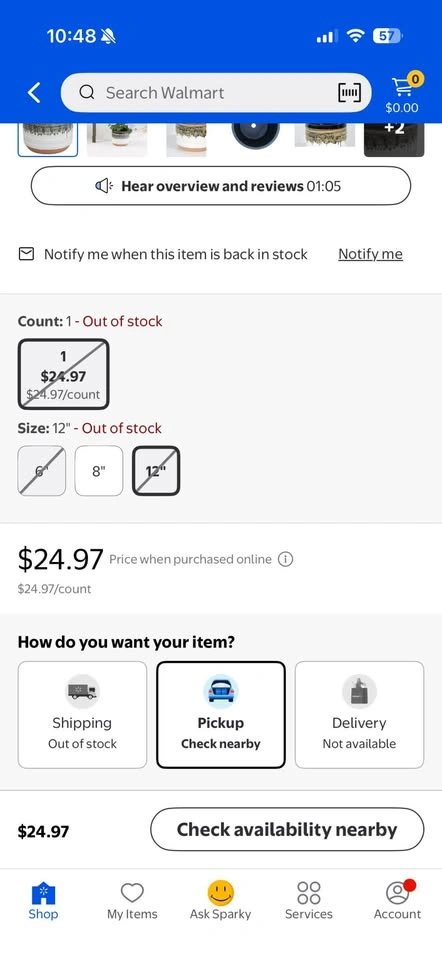Screen dimensions: 442x960
Task: Go back using the back arrow
Action: 35,93
